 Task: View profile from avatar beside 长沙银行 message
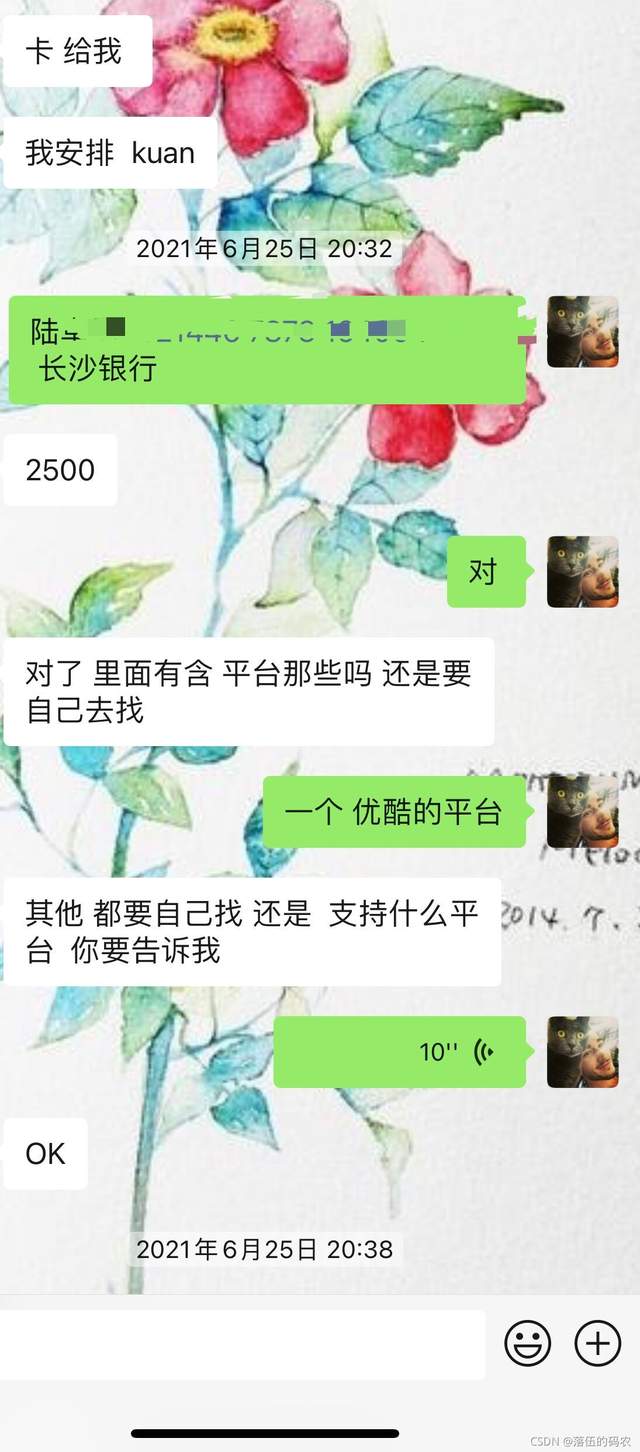[x=582, y=332]
